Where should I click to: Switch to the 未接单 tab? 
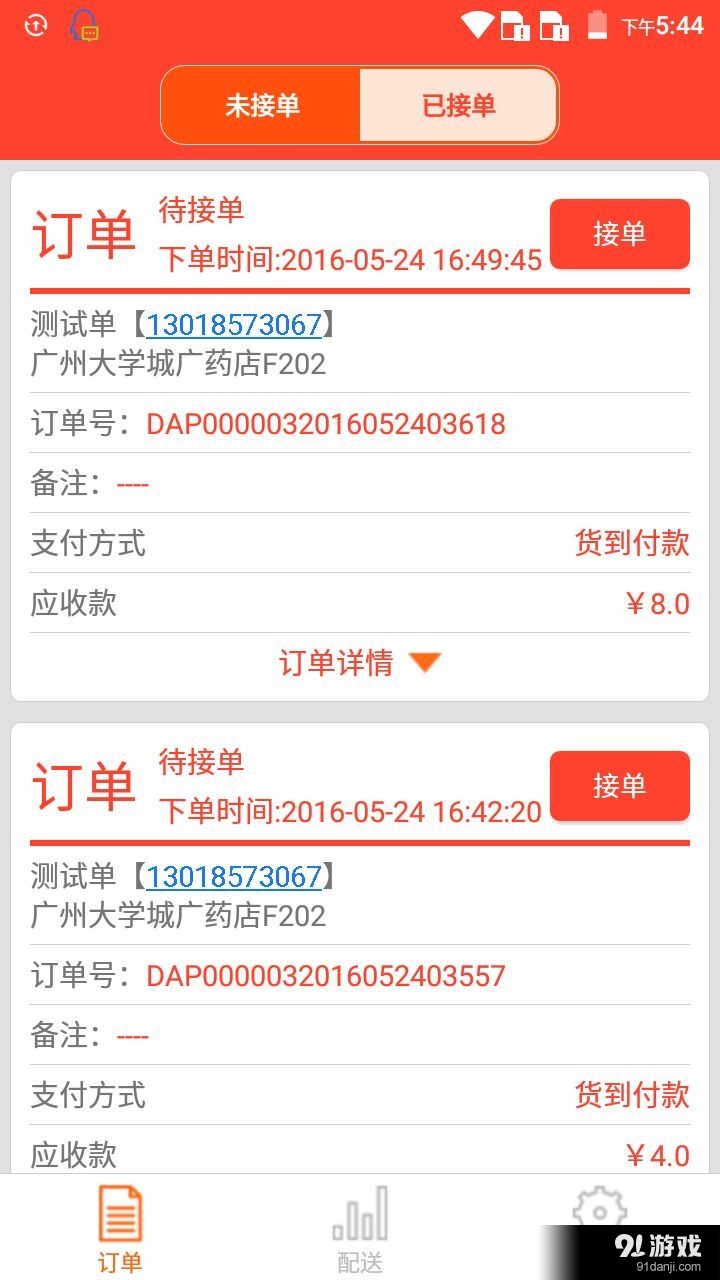(263, 105)
